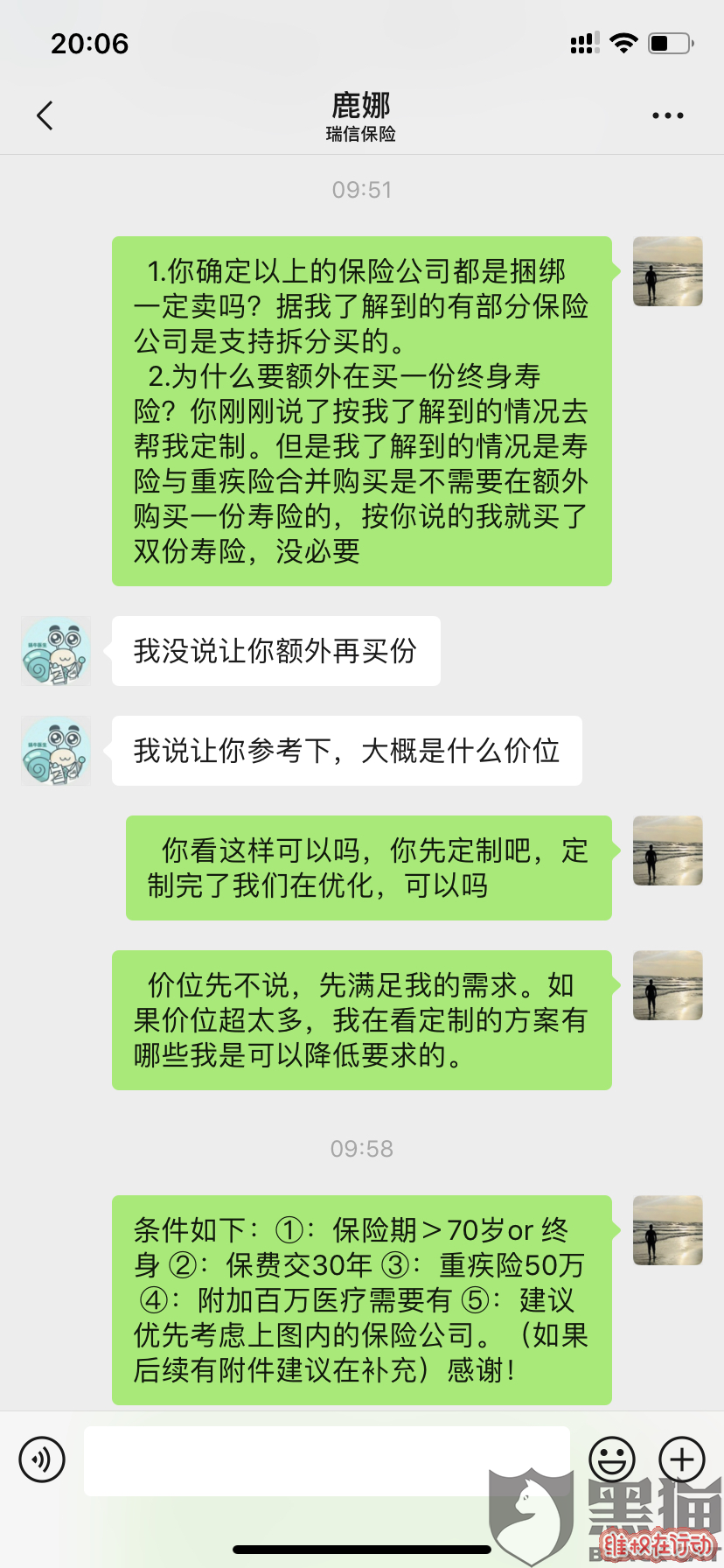Viewport: 724px width, 1568px height.
Task: Open 鹿娜's avatar beside 我没说让你额外再买份
Action: 56,651
